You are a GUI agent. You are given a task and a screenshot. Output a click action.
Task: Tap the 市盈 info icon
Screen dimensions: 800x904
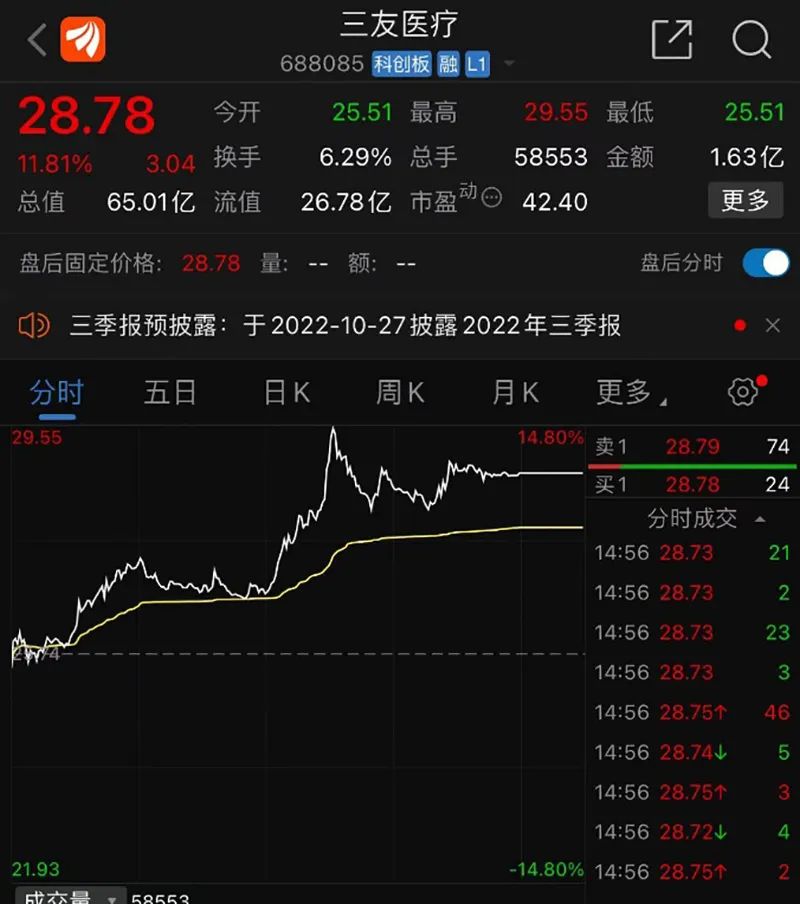[x=491, y=197]
